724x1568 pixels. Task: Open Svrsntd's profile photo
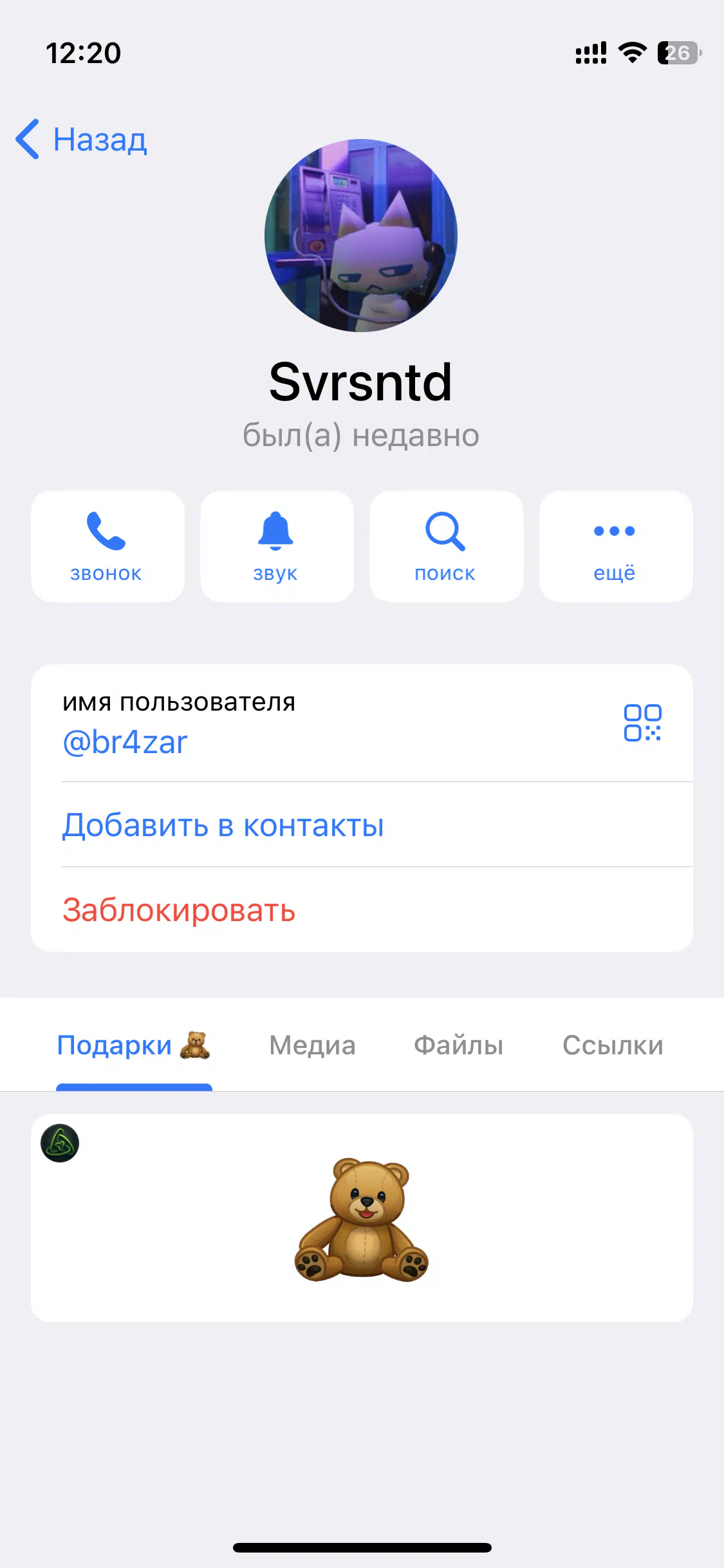(x=361, y=236)
